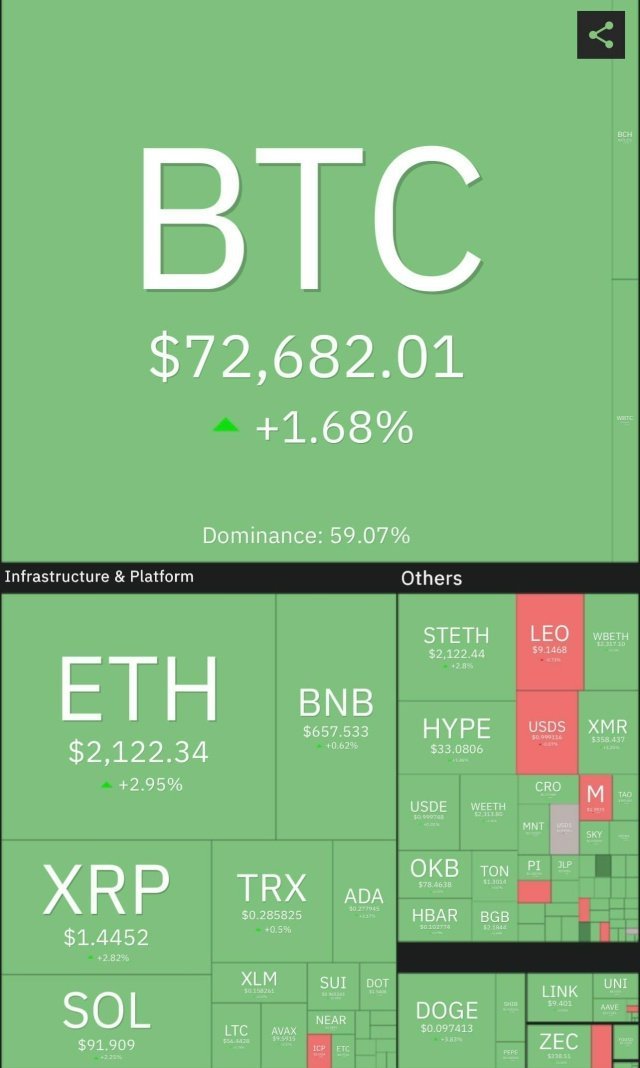Viewport: 640px width, 1068px height.
Task: Open the ETH tile
Action: coord(139,717)
